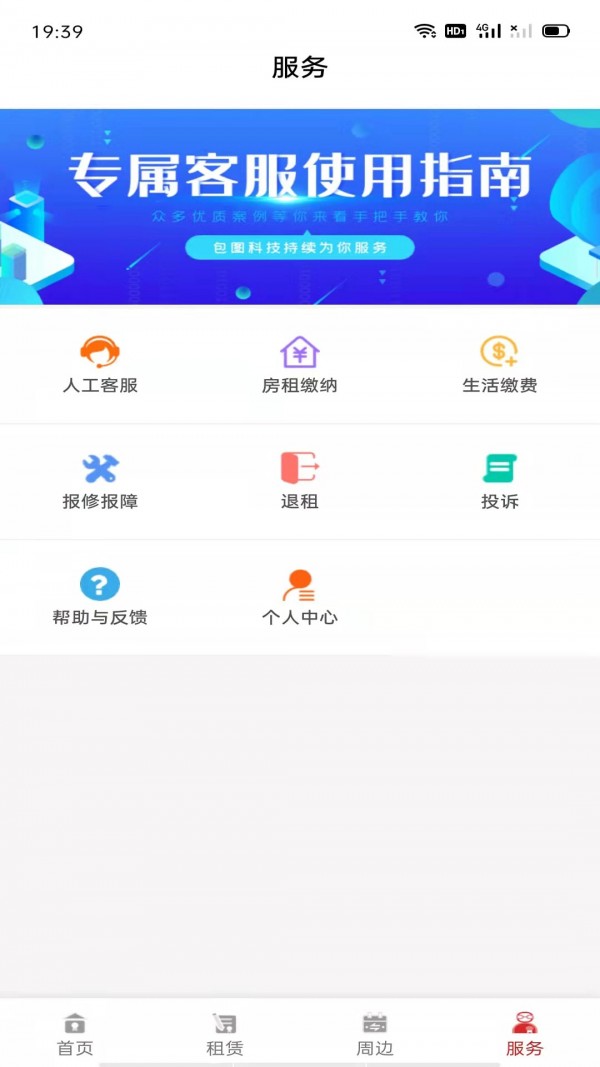The width and height of the screenshot is (600, 1067).
Task: Tap the 服务 tab
Action: tap(524, 1034)
